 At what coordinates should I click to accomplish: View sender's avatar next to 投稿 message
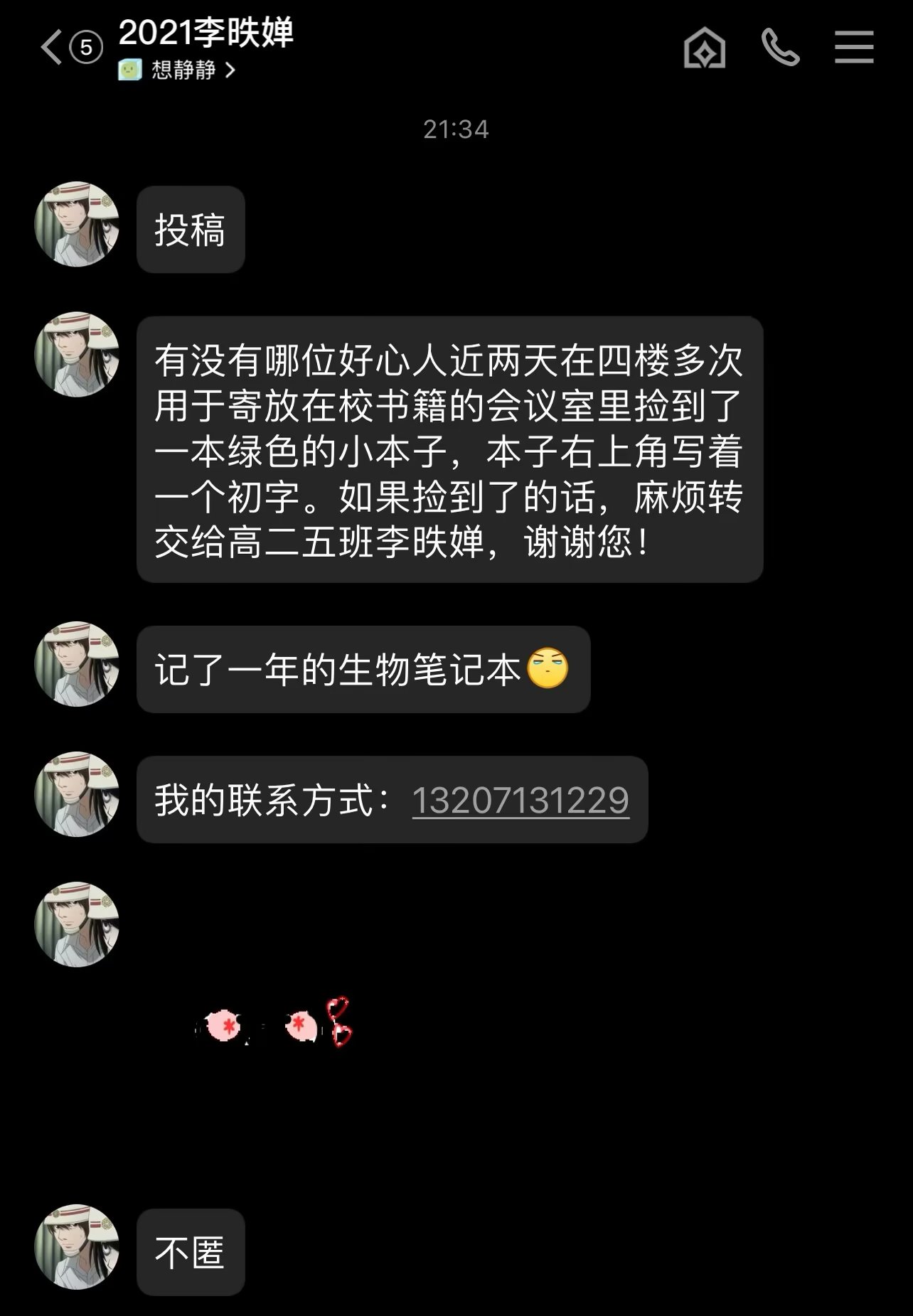(x=77, y=225)
